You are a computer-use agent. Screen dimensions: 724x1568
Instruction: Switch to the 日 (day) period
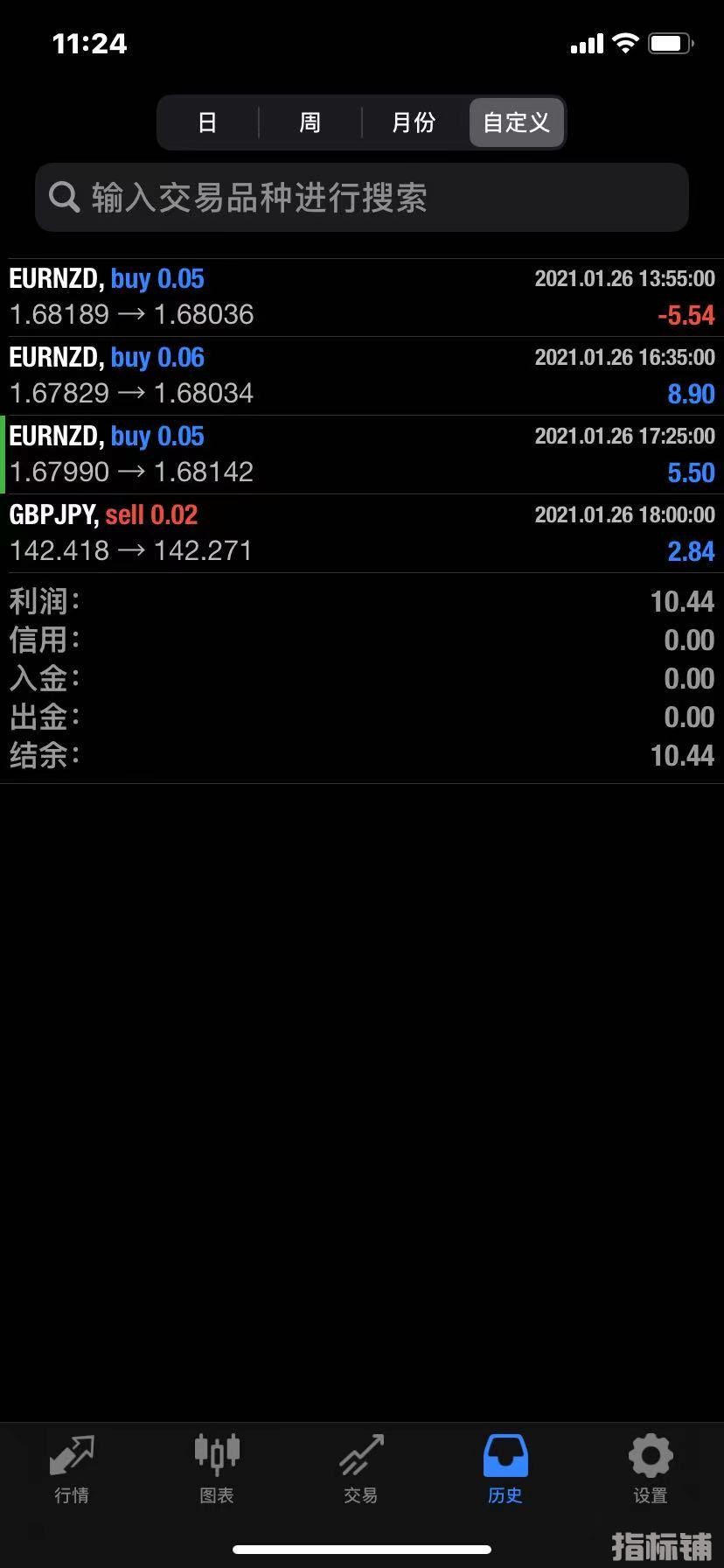pos(207,122)
